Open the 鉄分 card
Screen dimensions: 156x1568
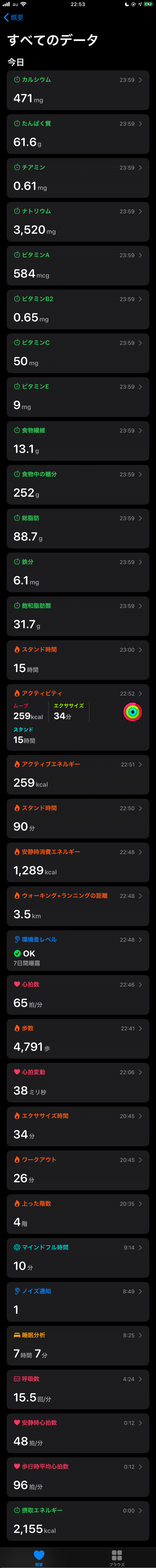pos(78,572)
